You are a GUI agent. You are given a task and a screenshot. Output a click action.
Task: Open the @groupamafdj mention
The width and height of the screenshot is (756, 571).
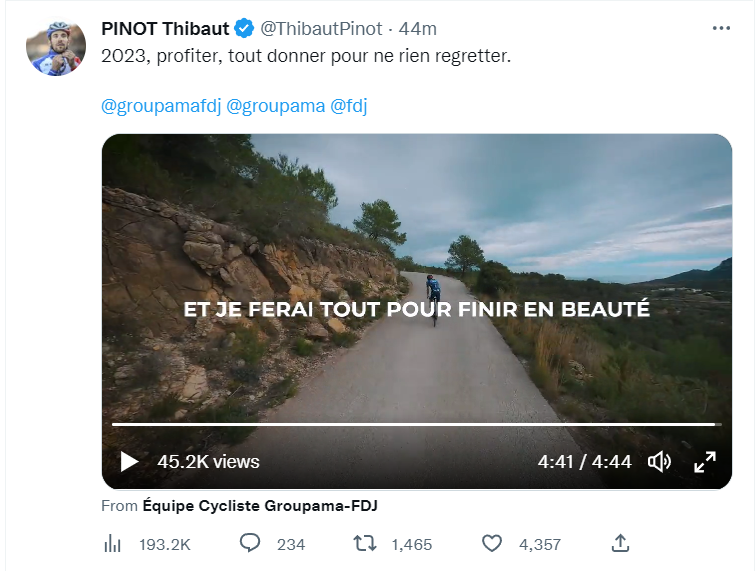pos(161,105)
